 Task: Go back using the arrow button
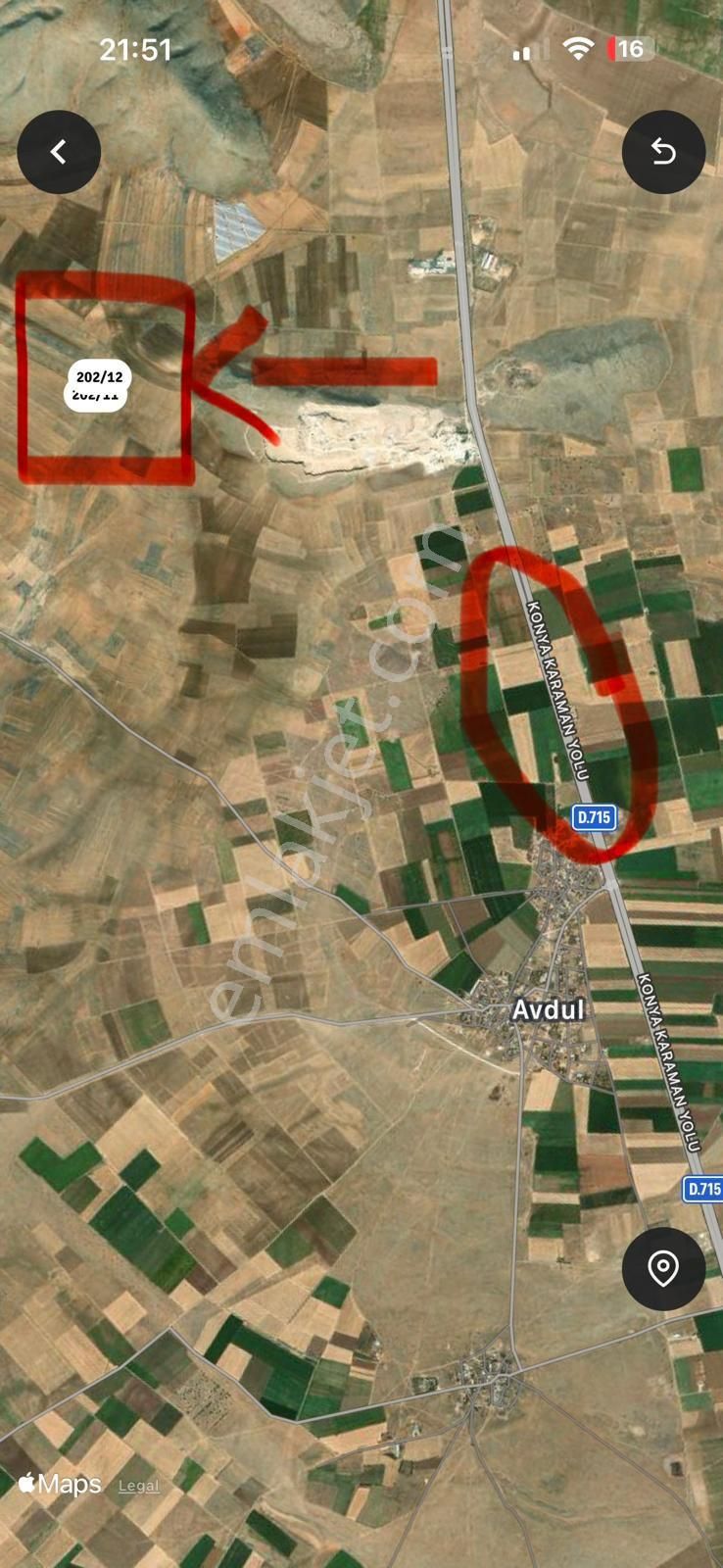(59, 152)
